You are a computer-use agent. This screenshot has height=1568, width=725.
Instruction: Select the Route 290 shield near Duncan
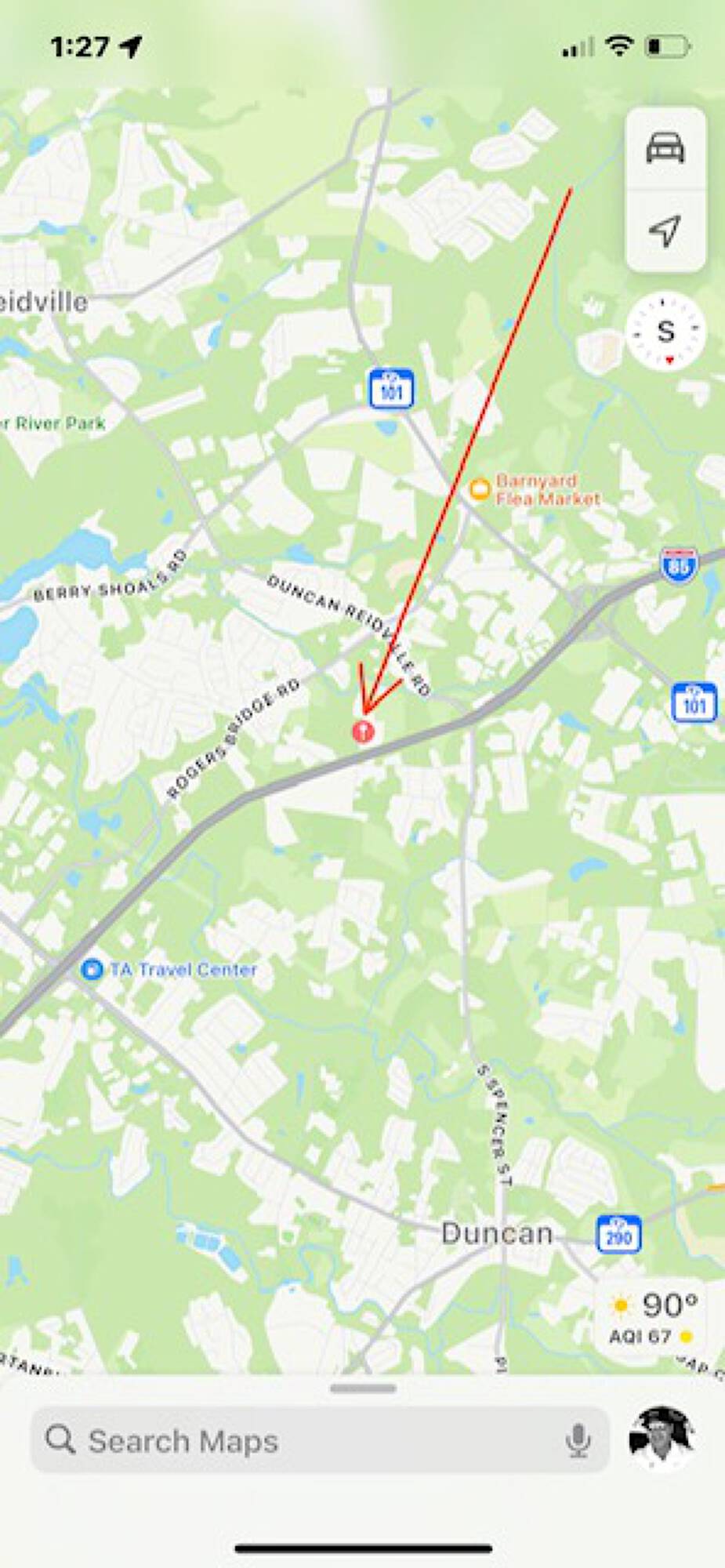618,1232
